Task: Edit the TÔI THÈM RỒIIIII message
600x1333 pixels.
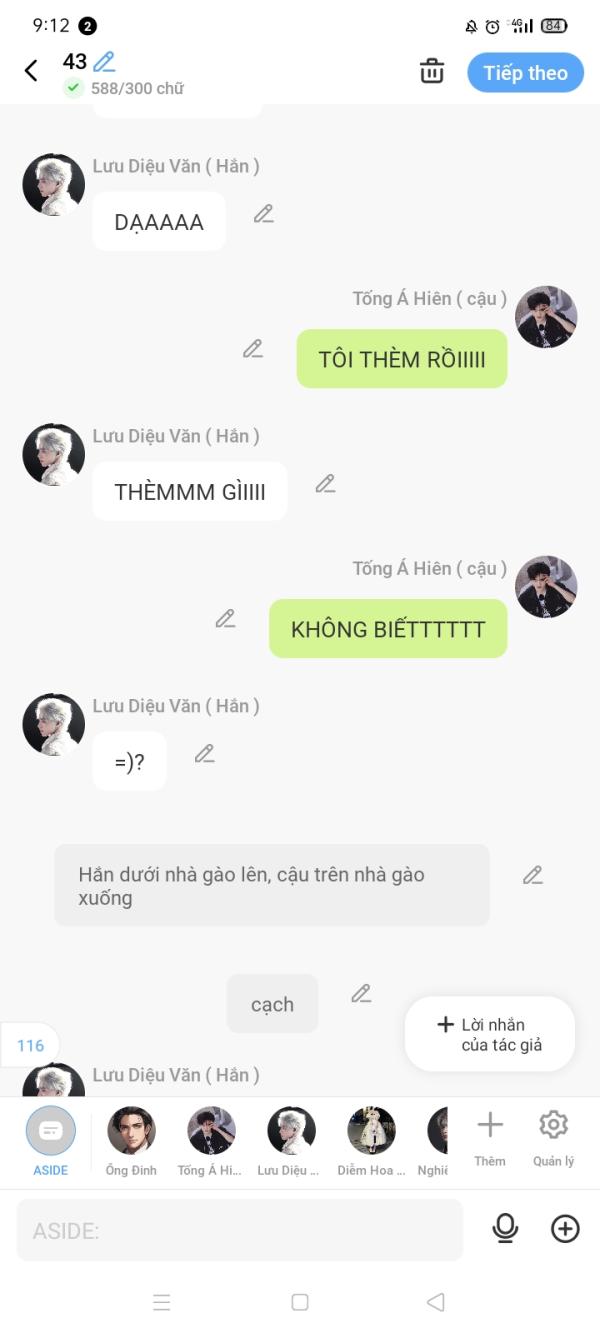Action: pyautogui.click(x=253, y=349)
